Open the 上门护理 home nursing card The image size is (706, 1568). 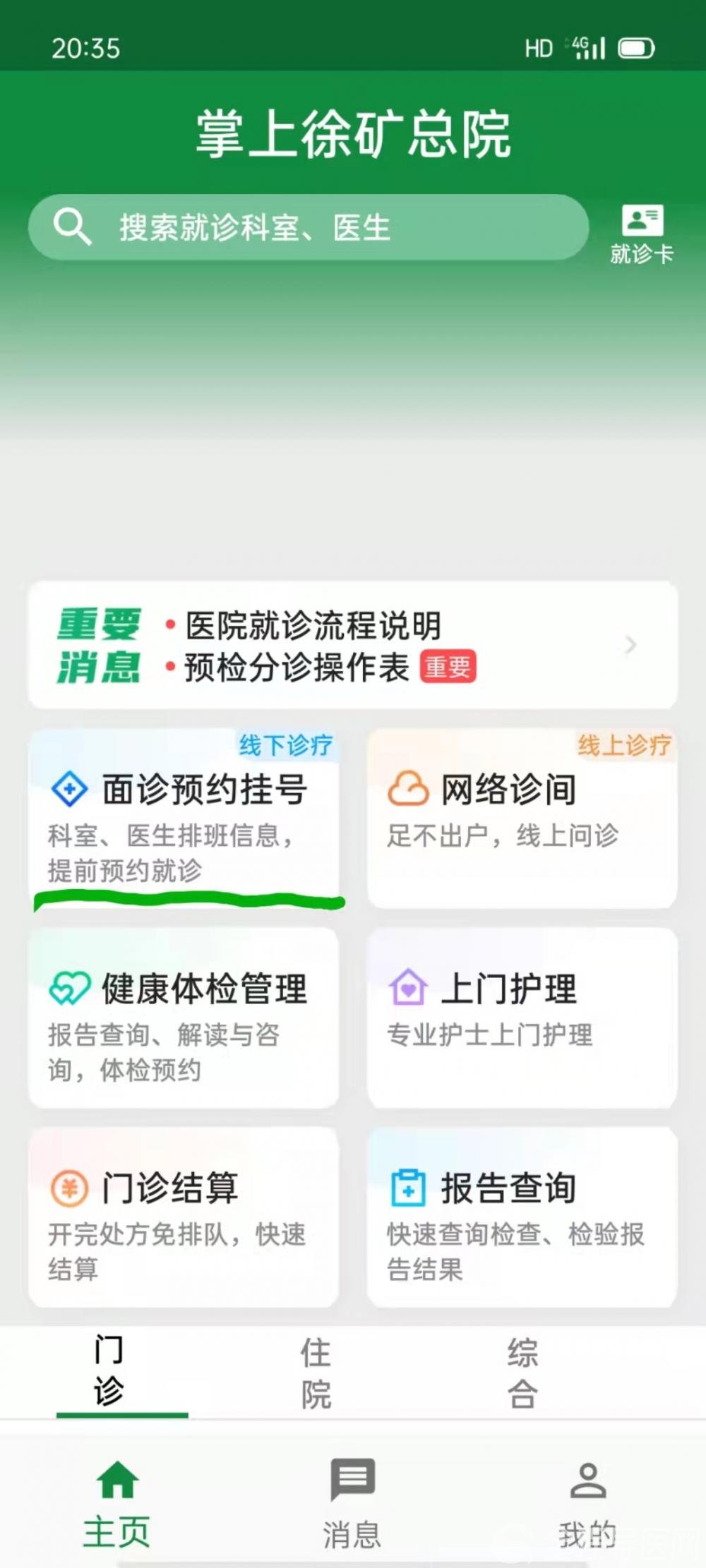coord(522,1018)
